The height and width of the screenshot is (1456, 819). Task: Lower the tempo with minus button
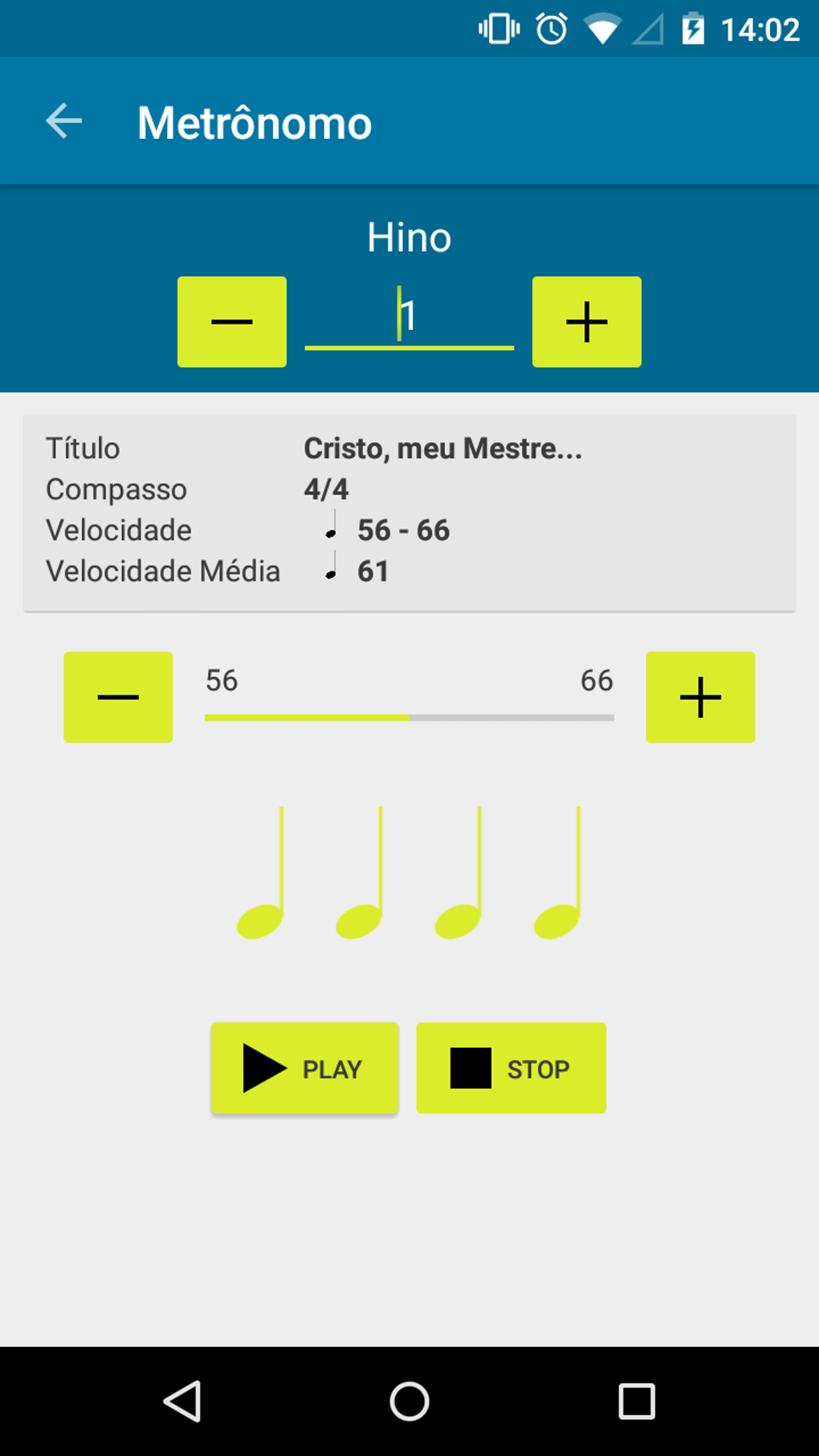pyautogui.click(x=118, y=697)
